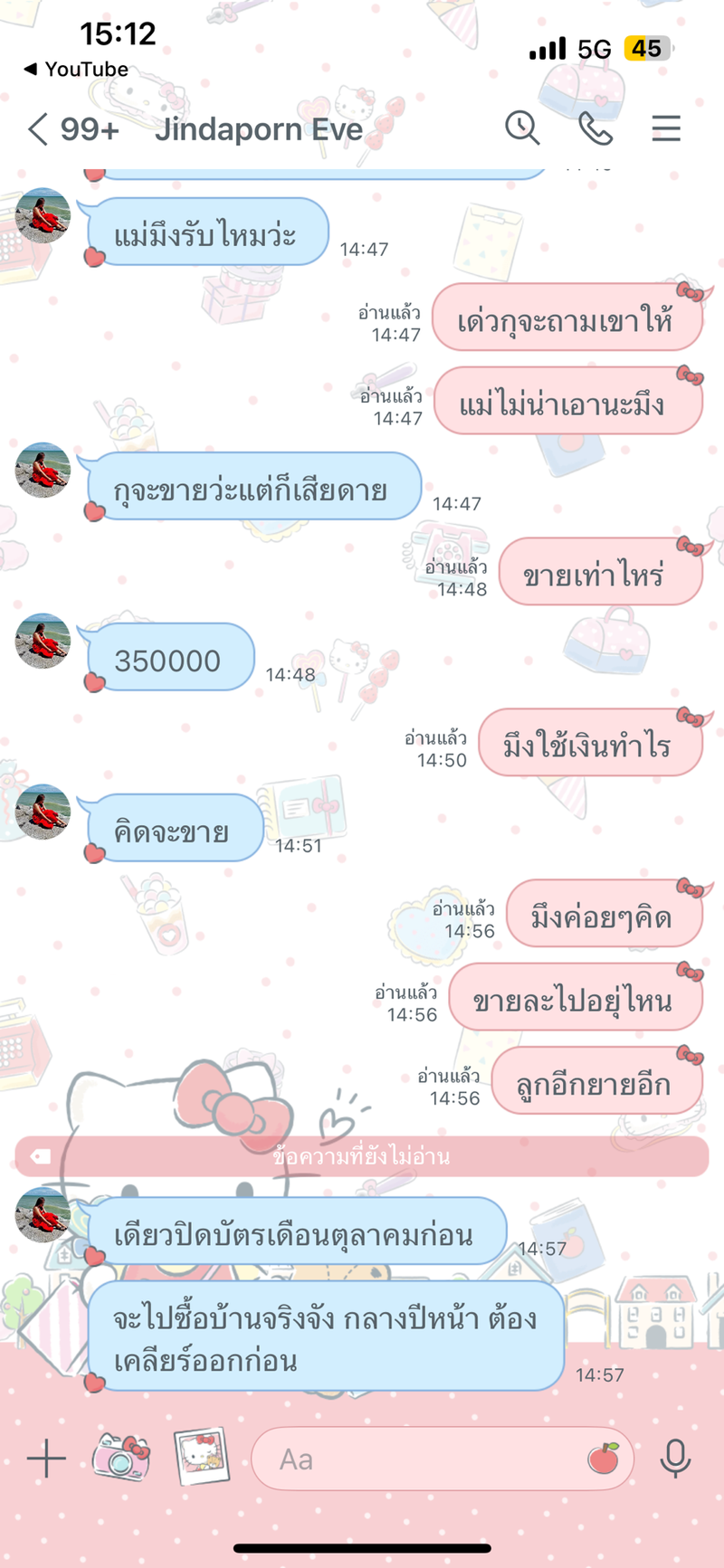Return to YouTube from the status bar
724x1568 pixels.
[x=76, y=70]
